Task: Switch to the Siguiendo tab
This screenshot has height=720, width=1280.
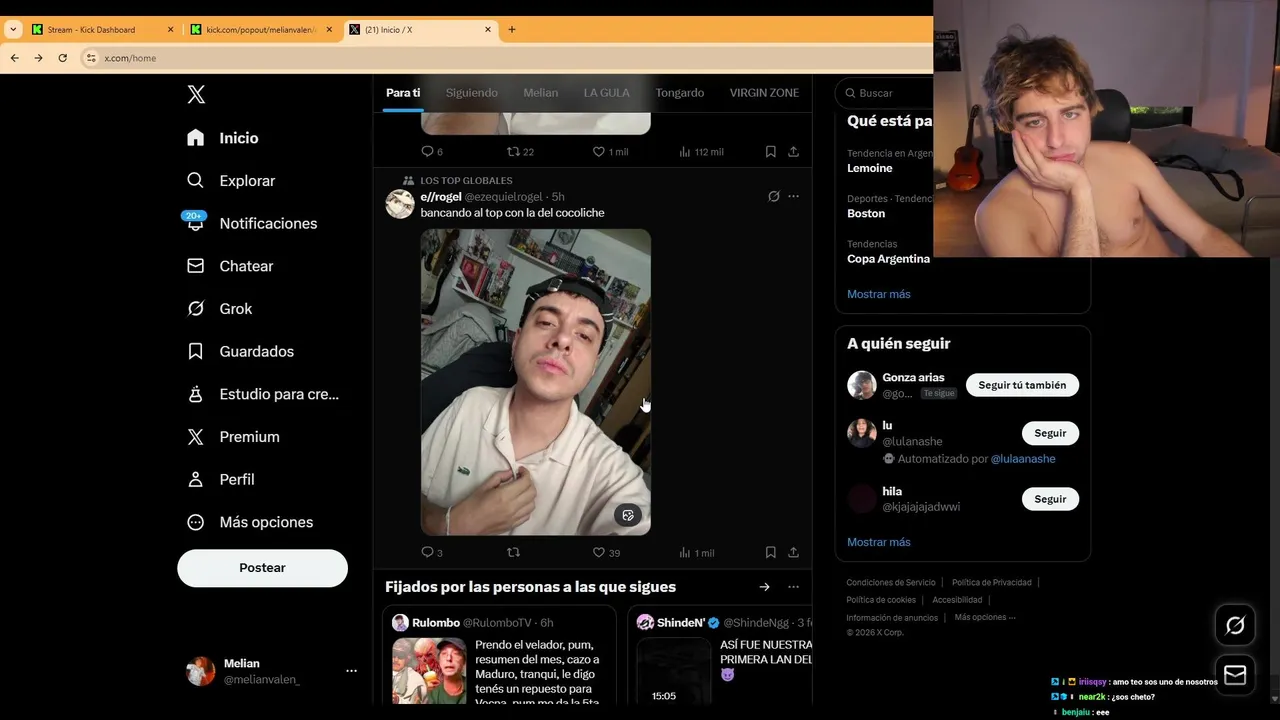Action: 471,93
